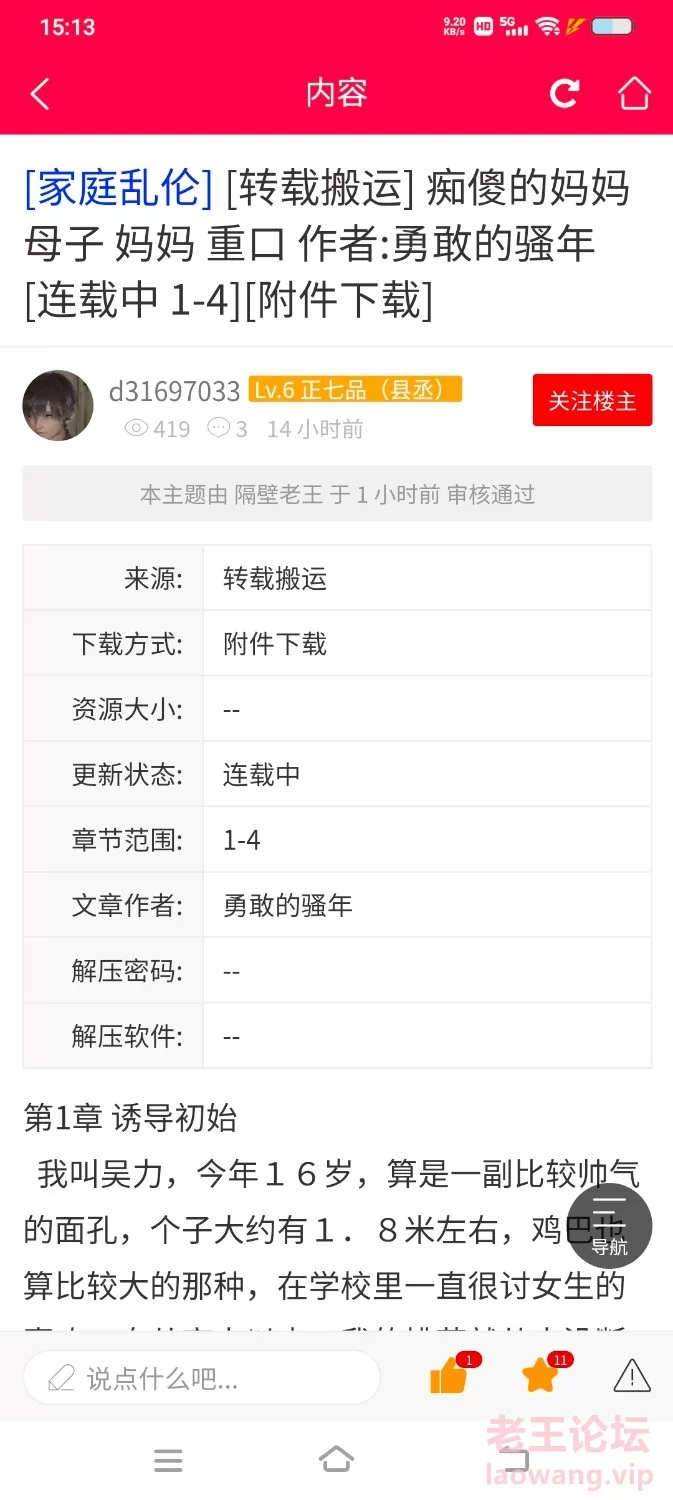The height and width of the screenshot is (1500, 673).
Task: Report the post with the warning triangle icon
Action: [x=632, y=1377]
